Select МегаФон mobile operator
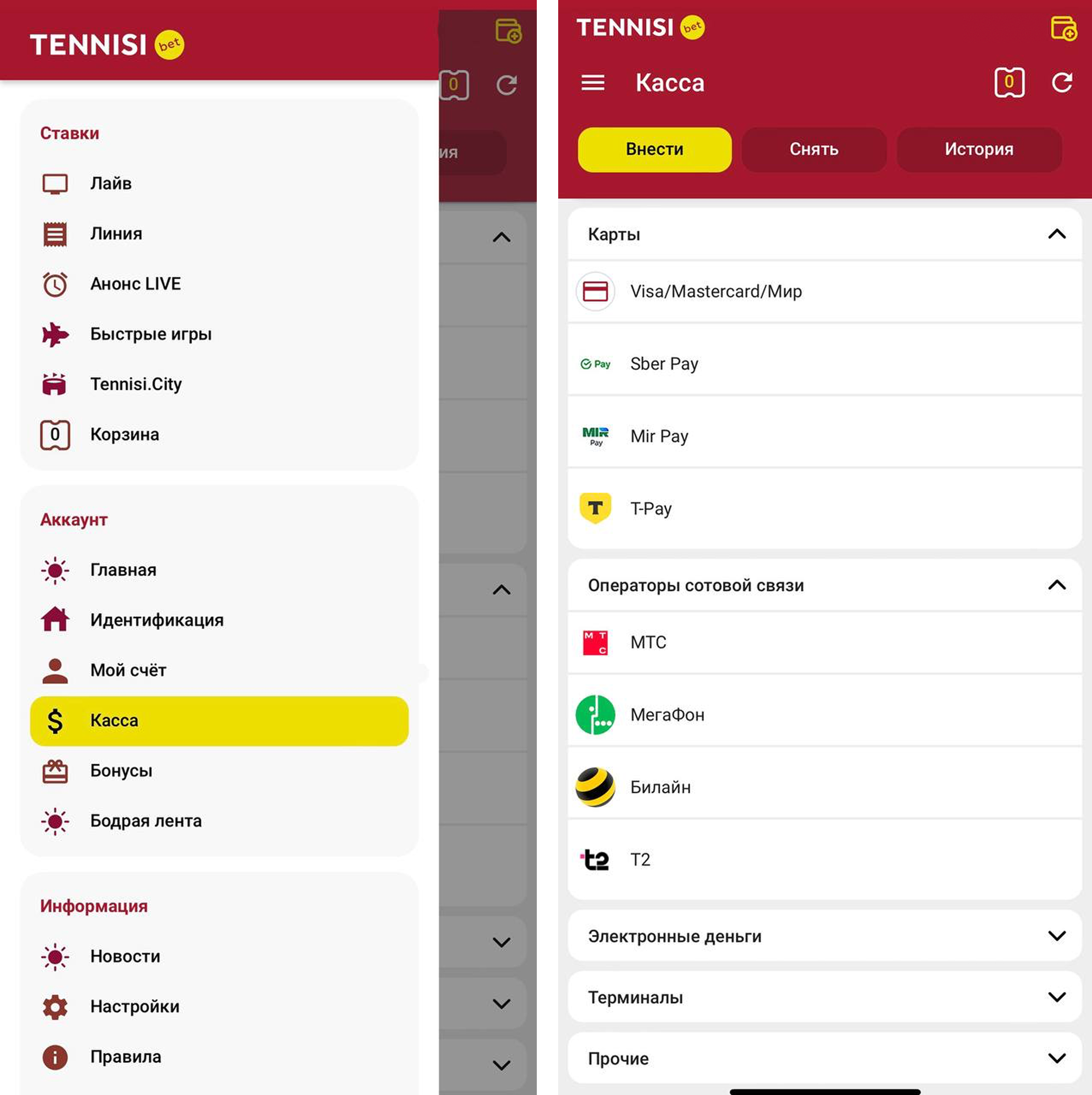Image resolution: width=1092 pixels, height=1095 pixels. coord(667,715)
